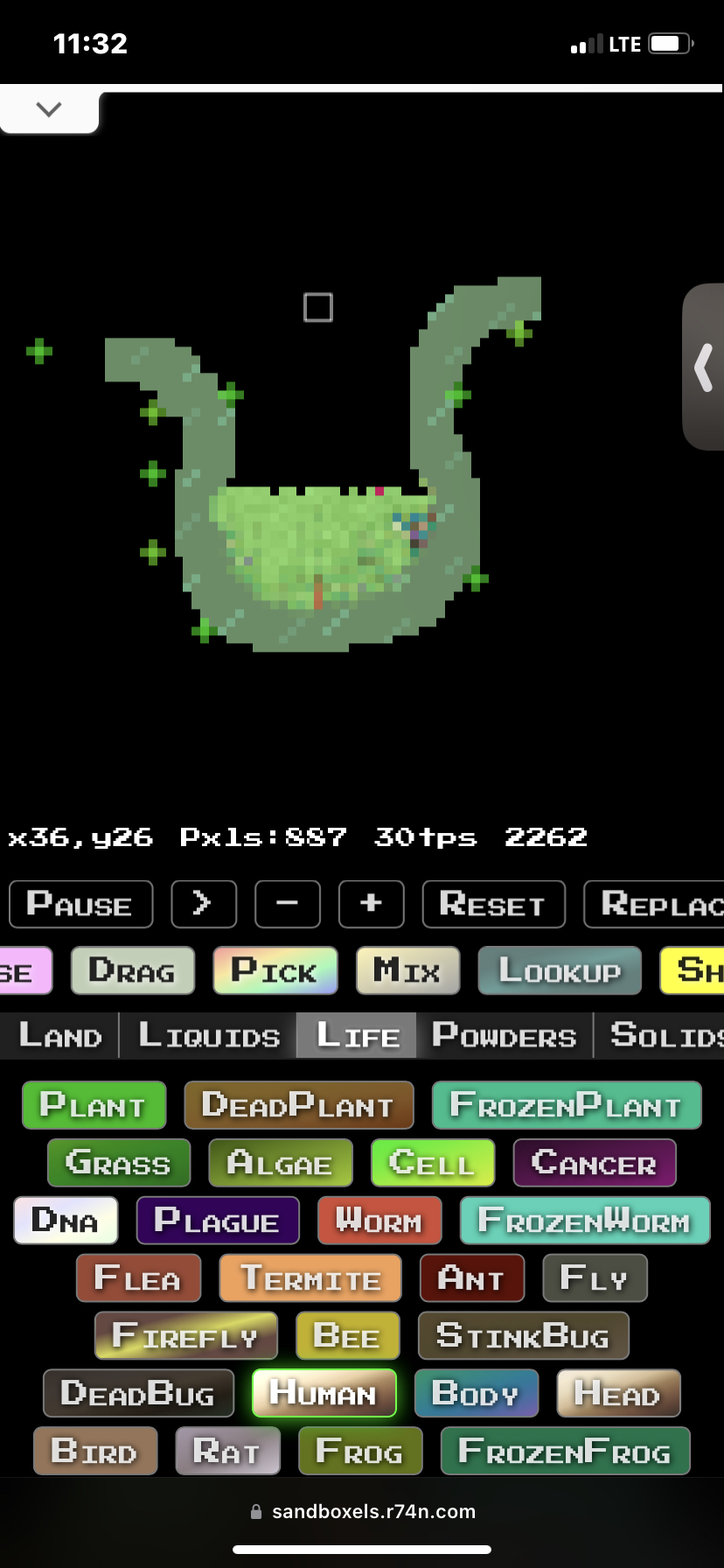Choose the Pick tool
The width and height of the screenshot is (724, 1568).
275,970
